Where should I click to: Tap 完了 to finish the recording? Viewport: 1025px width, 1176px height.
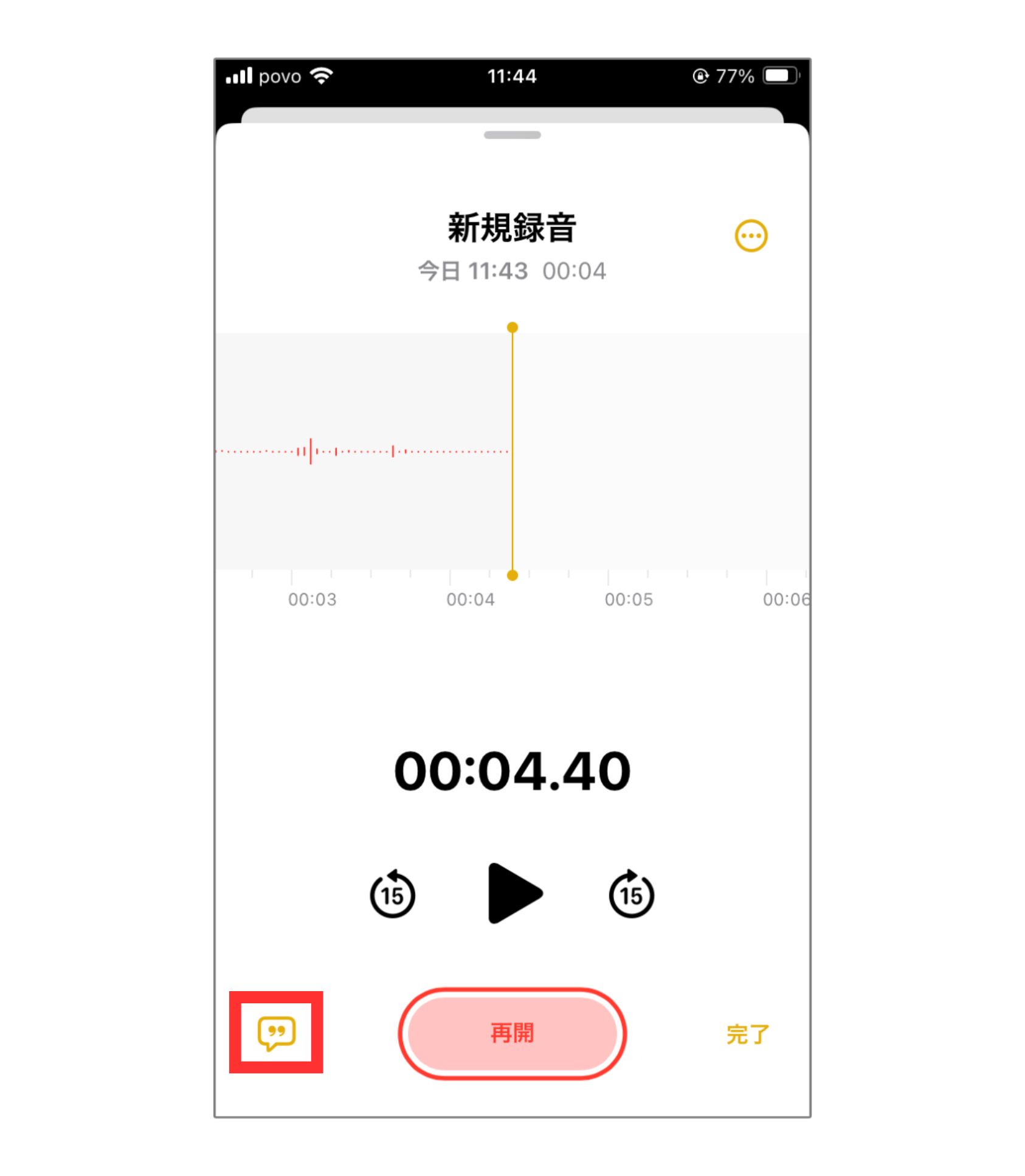[x=747, y=1034]
